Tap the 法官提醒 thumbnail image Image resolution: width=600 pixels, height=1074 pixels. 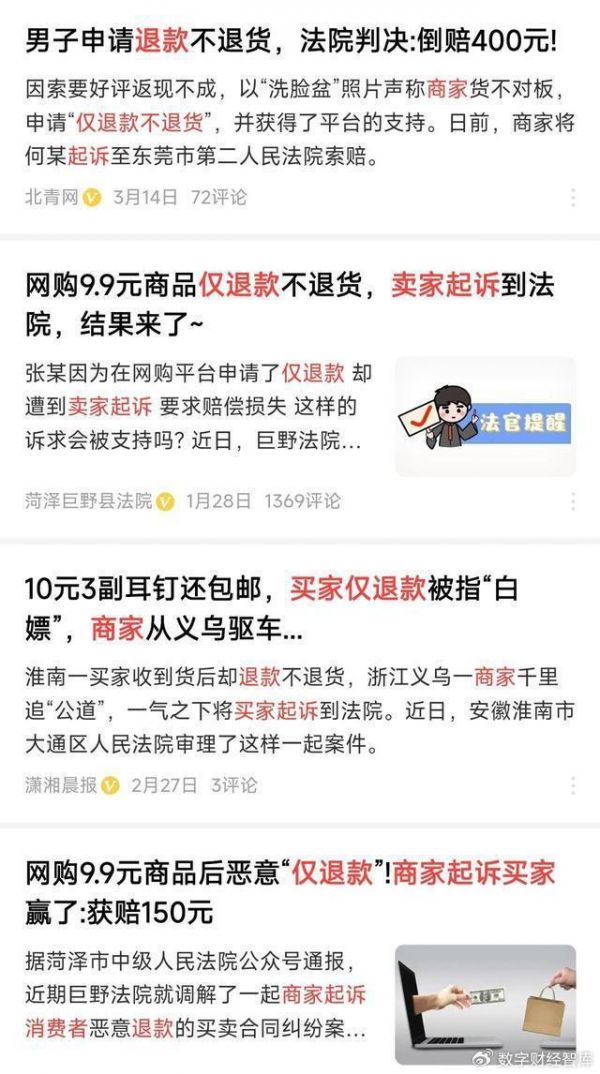485,417
